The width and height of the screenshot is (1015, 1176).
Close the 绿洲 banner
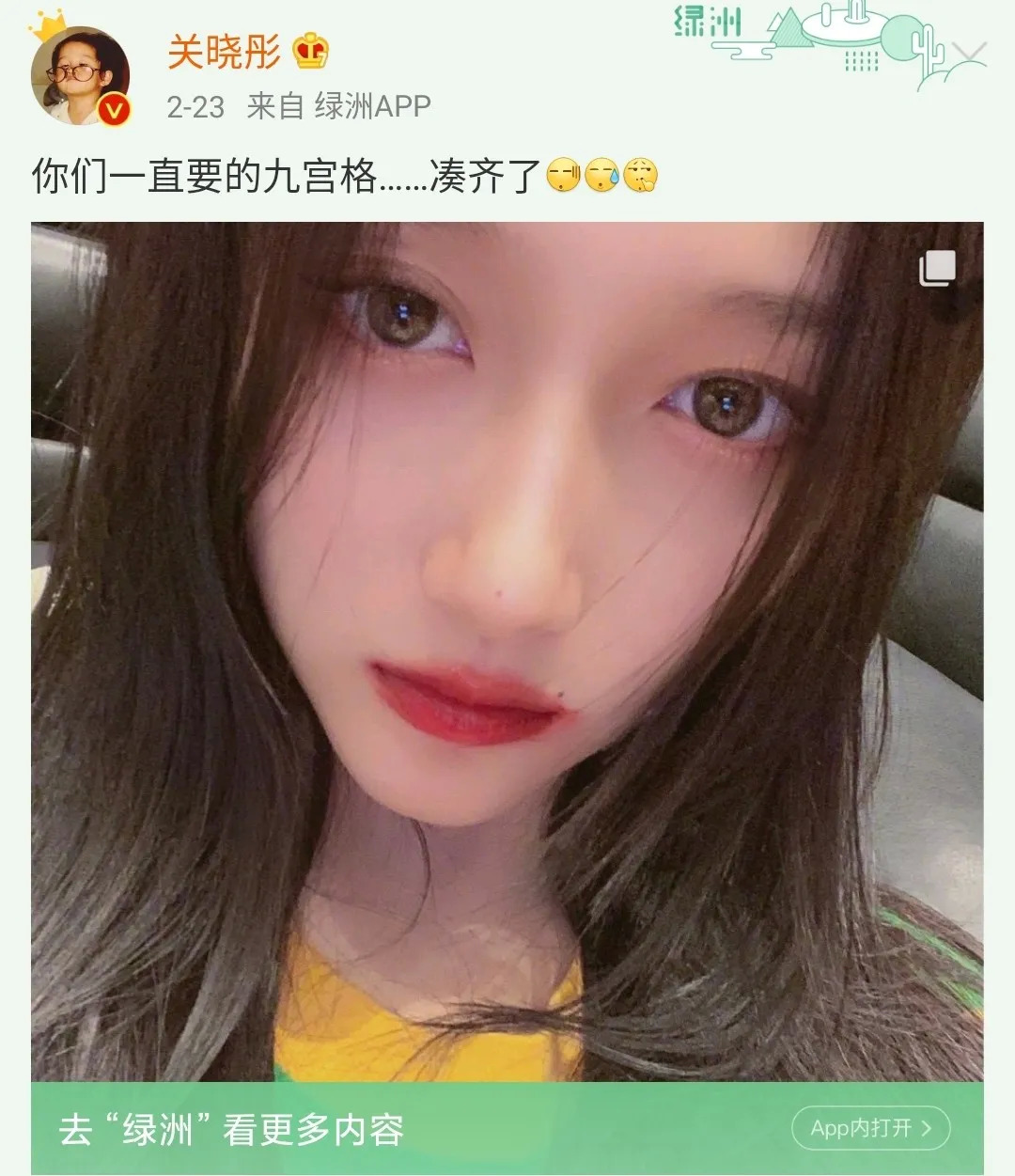click(x=969, y=54)
